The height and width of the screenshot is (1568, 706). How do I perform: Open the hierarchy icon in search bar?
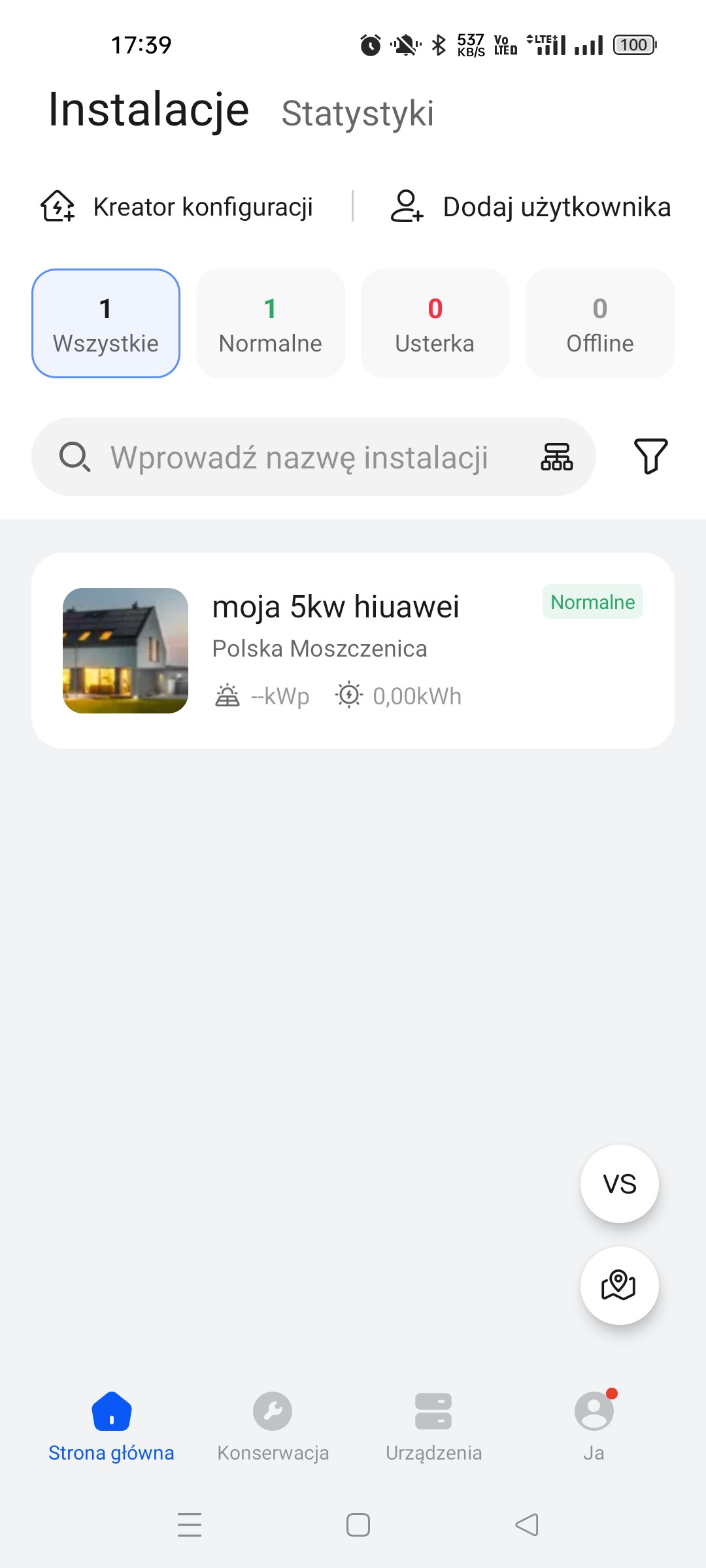[557, 457]
